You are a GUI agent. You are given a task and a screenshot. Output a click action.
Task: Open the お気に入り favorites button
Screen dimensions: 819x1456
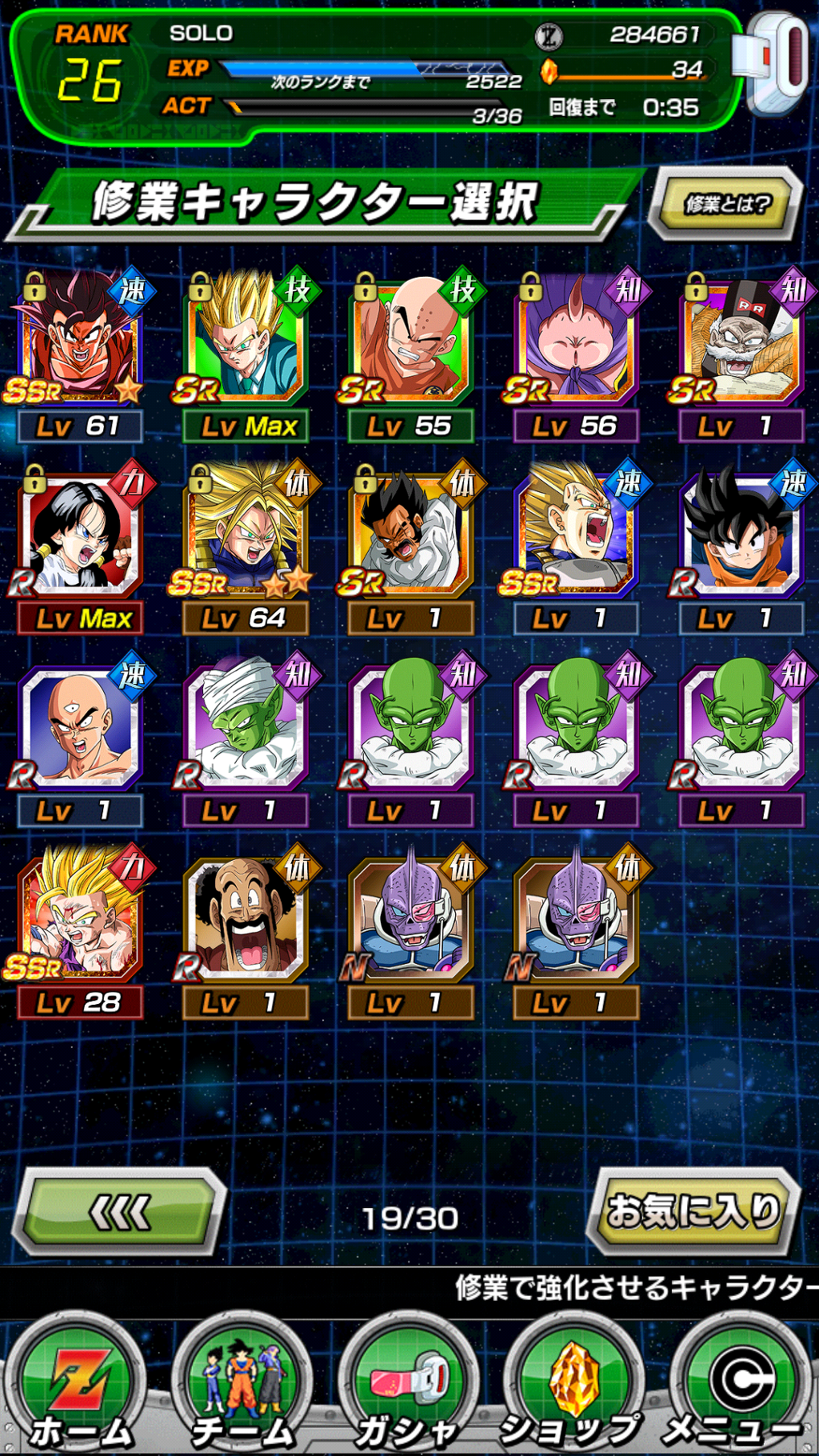[x=693, y=1210]
